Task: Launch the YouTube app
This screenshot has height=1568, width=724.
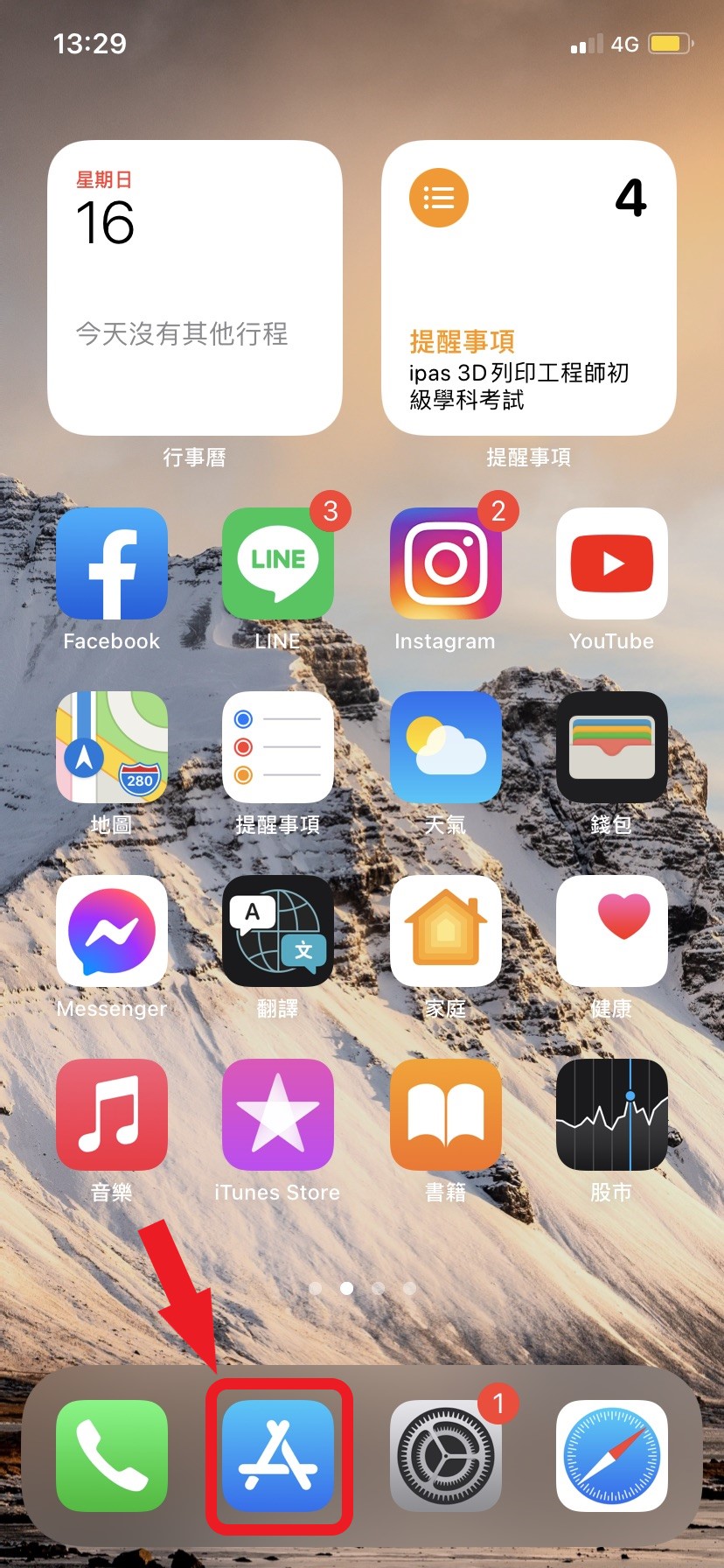Action: pyautogui.click(x=612, y=563)
